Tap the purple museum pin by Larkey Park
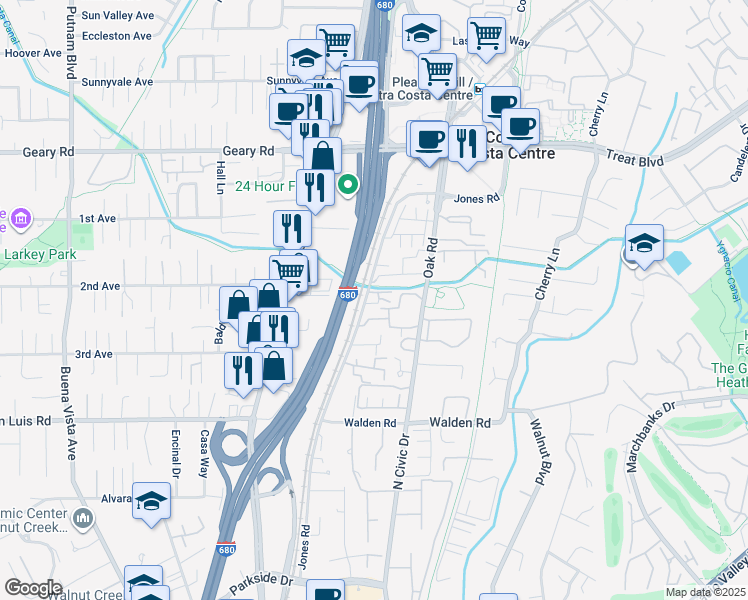Image resolution: width=748 pixels, height=600 pixels. 21,219
